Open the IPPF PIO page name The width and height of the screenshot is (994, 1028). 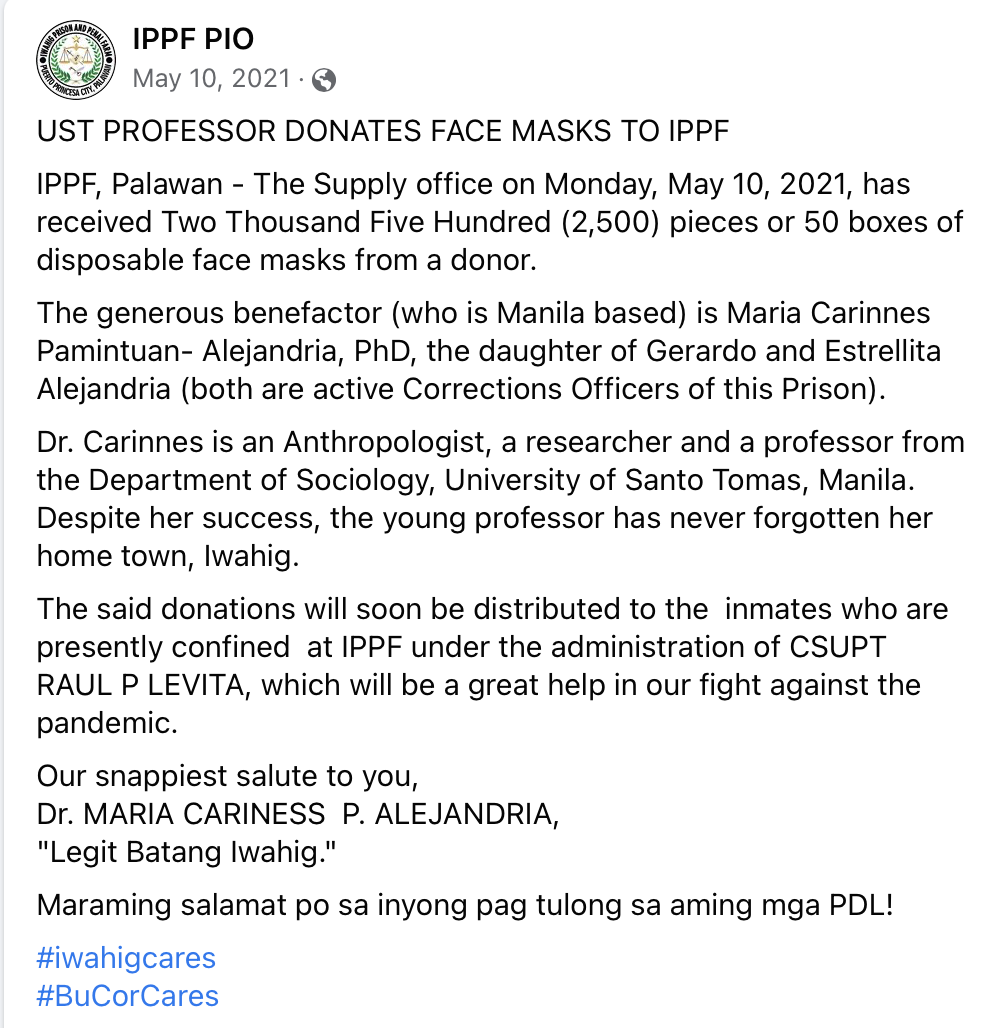point(193,39)
